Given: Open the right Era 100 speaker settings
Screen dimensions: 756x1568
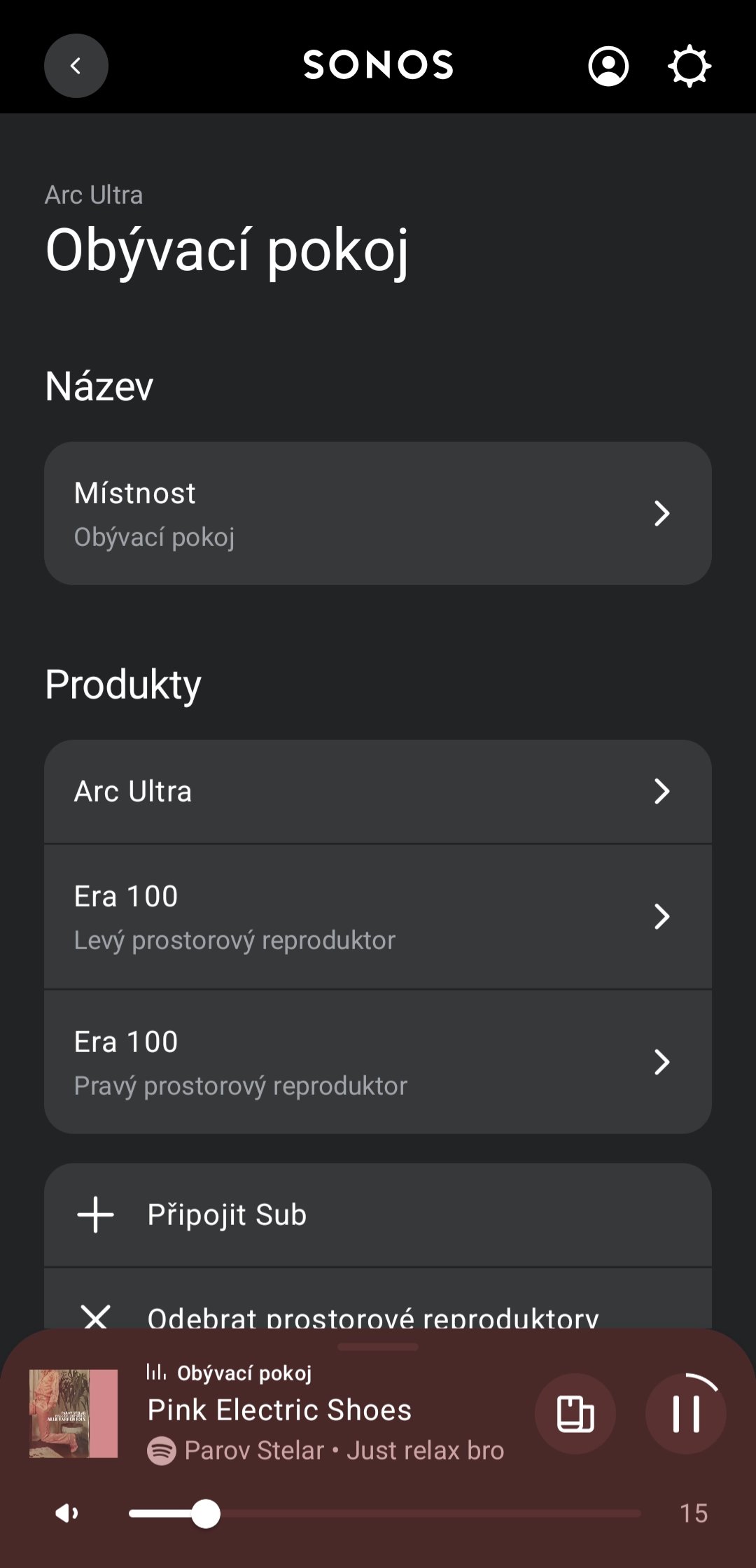Looking at the screenshot, I should (378, 1060).
